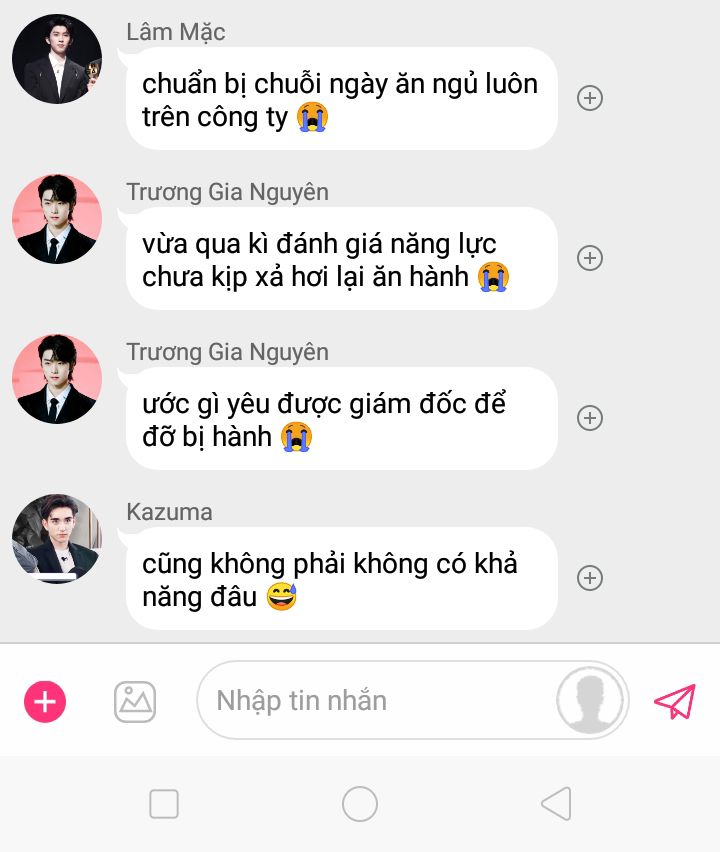Image resolution: width=720 pixels, height=852 pixels.
Task: Open Lâm Mặc's profile picture
Action: pyautogui.click(x=57, y=59)
